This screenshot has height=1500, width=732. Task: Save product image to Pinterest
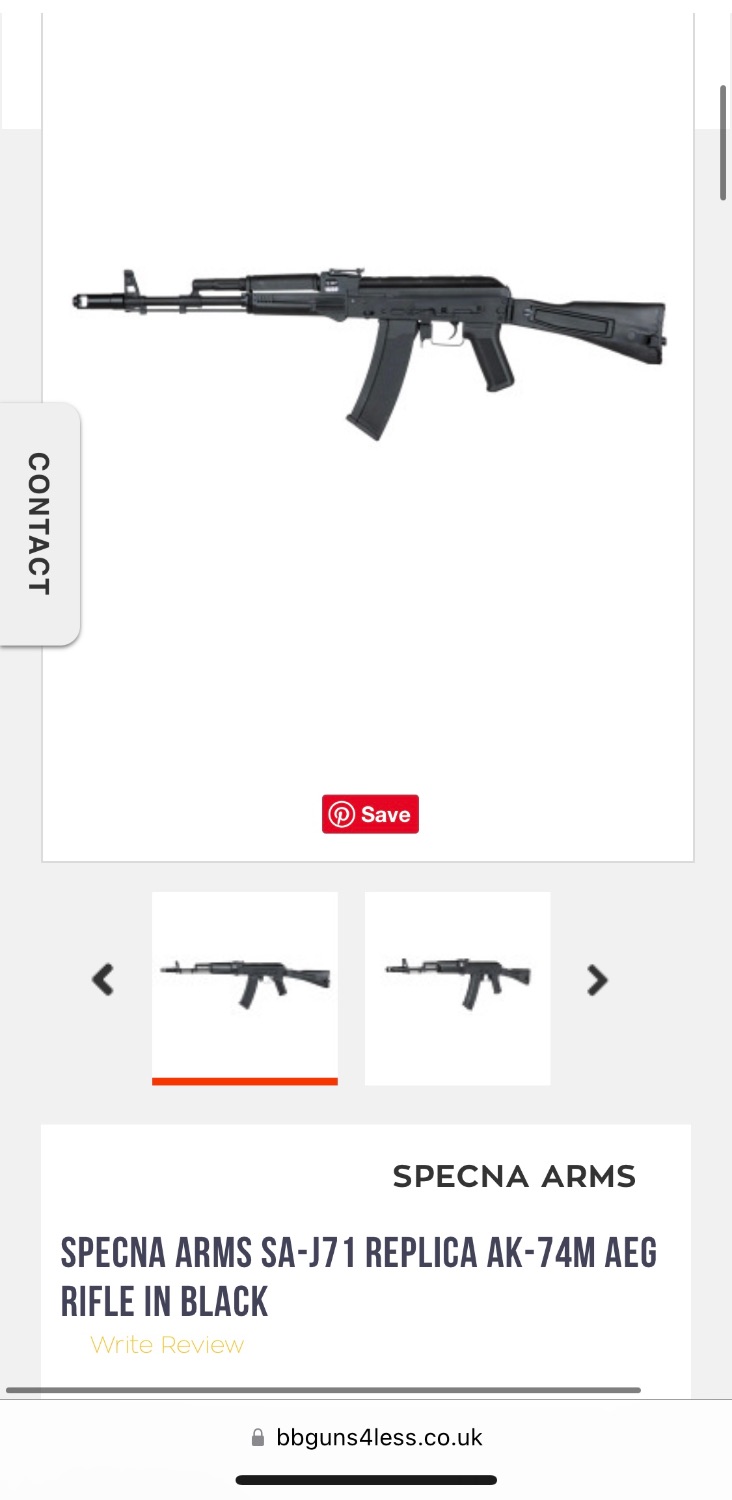point(370,814)
